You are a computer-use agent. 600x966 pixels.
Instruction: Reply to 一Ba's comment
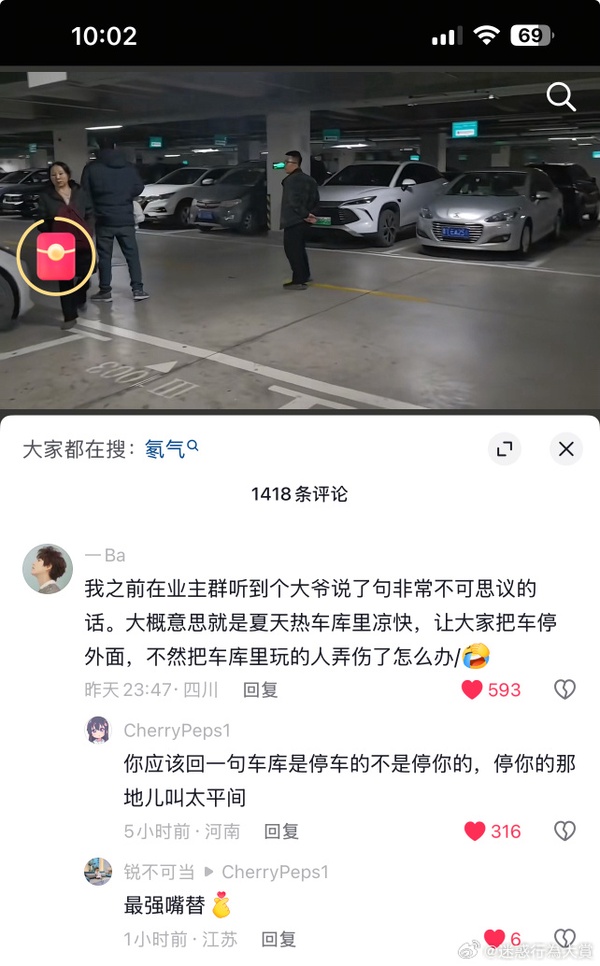pyautogui.click(x=261, y=689)
